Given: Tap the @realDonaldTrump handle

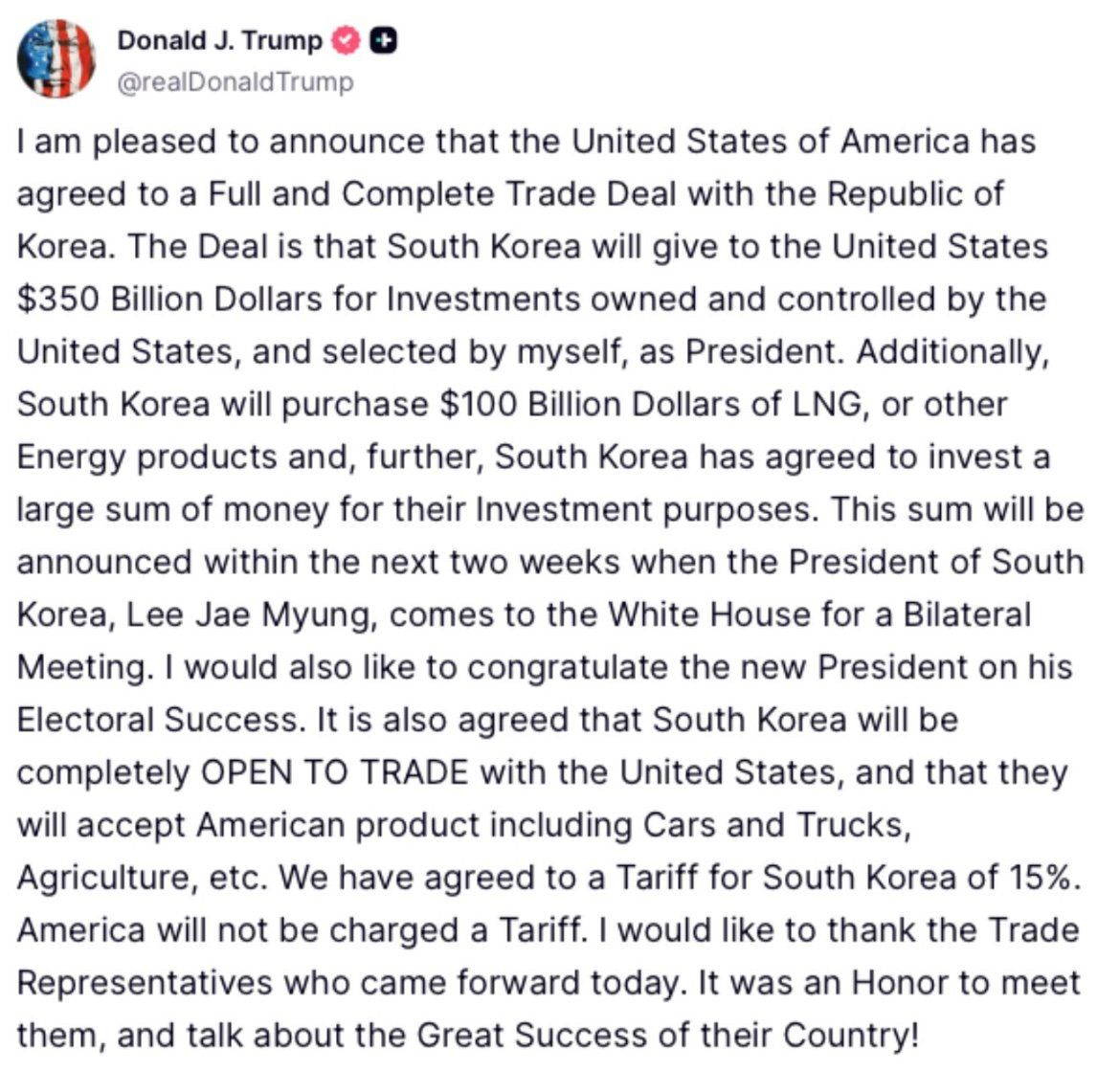Looking at the screenshot, I should tap(235, 82).
